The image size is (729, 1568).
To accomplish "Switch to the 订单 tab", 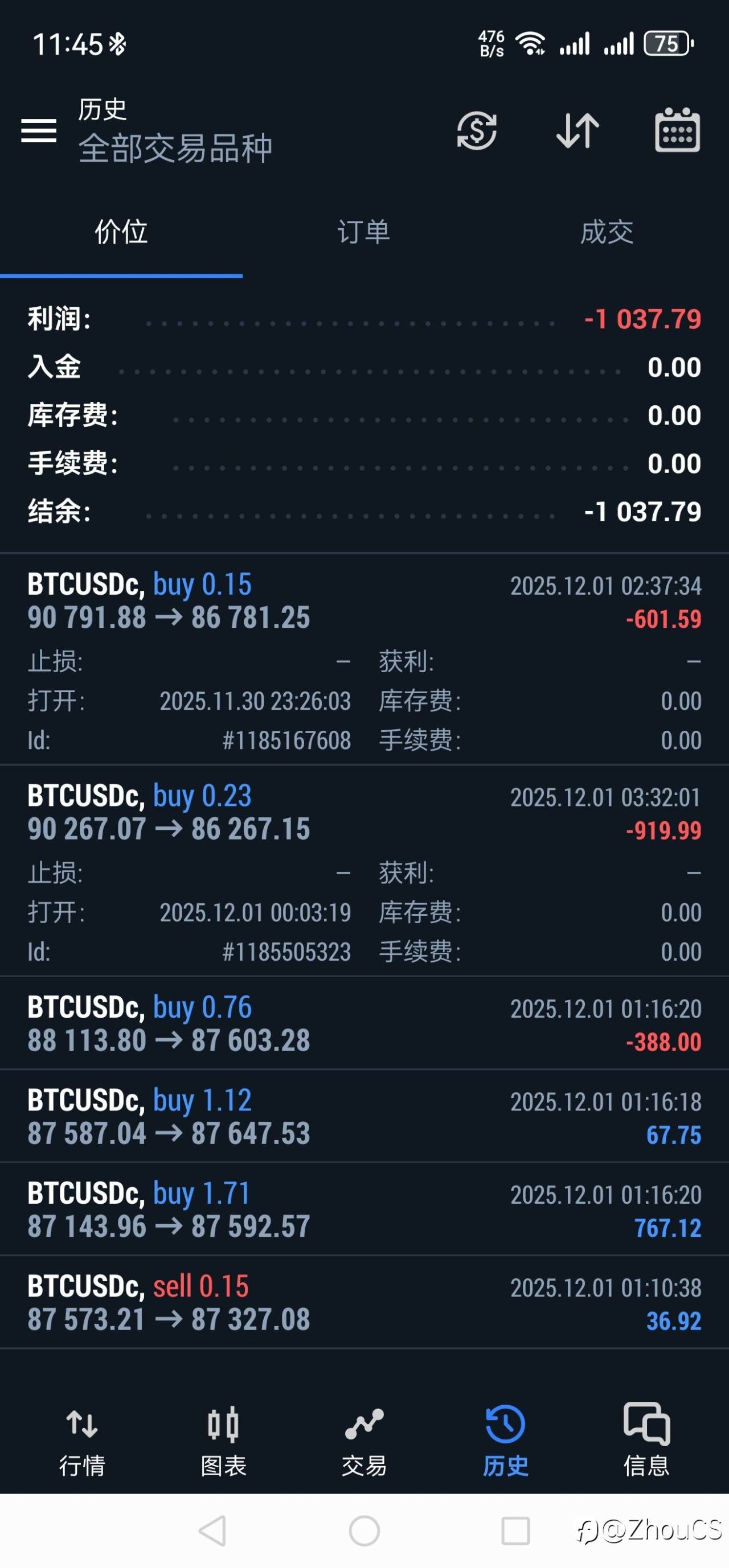I will [363, 232].
